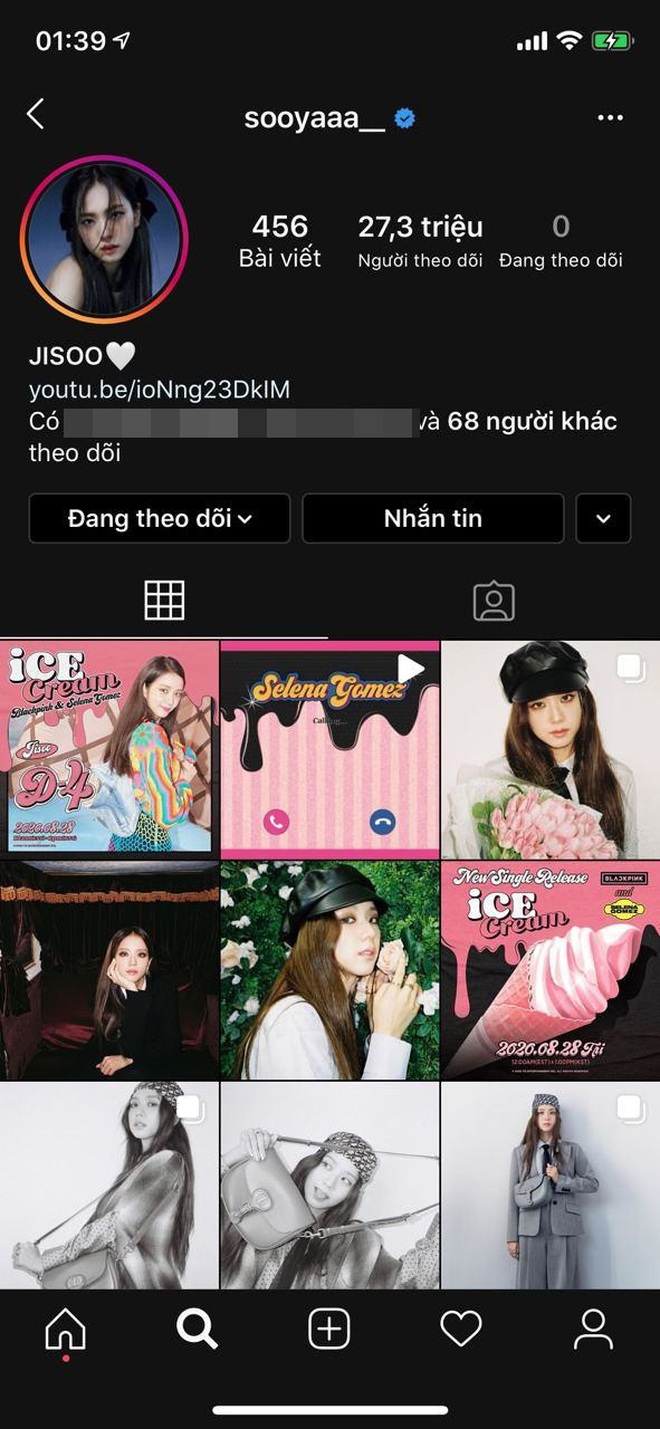This screenshot has height=1429, width=660.
Task: Open the Ice Cream D-4 post
Action: tap(109, 749)
